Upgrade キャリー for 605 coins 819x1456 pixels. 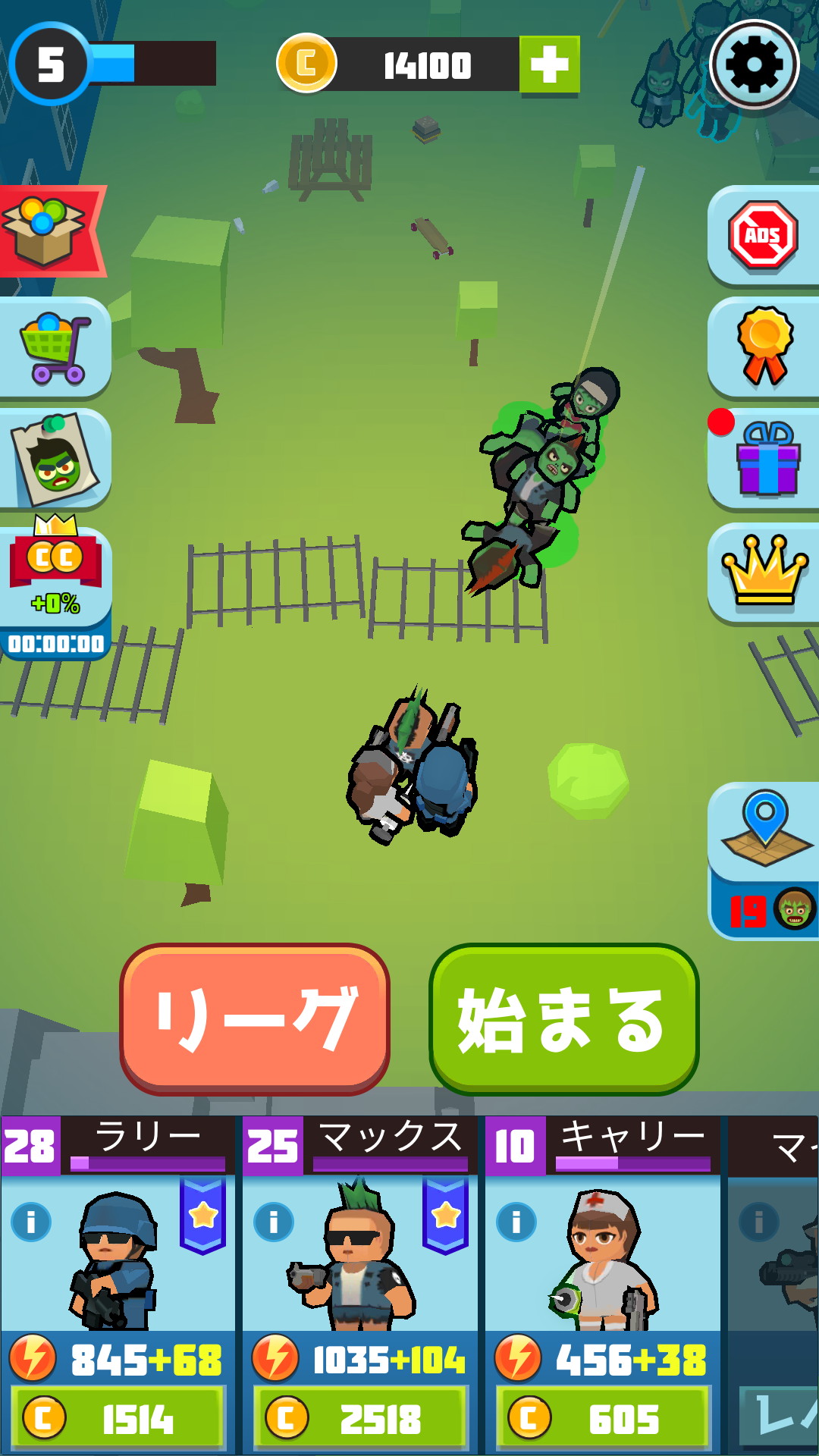point(604,1419)
